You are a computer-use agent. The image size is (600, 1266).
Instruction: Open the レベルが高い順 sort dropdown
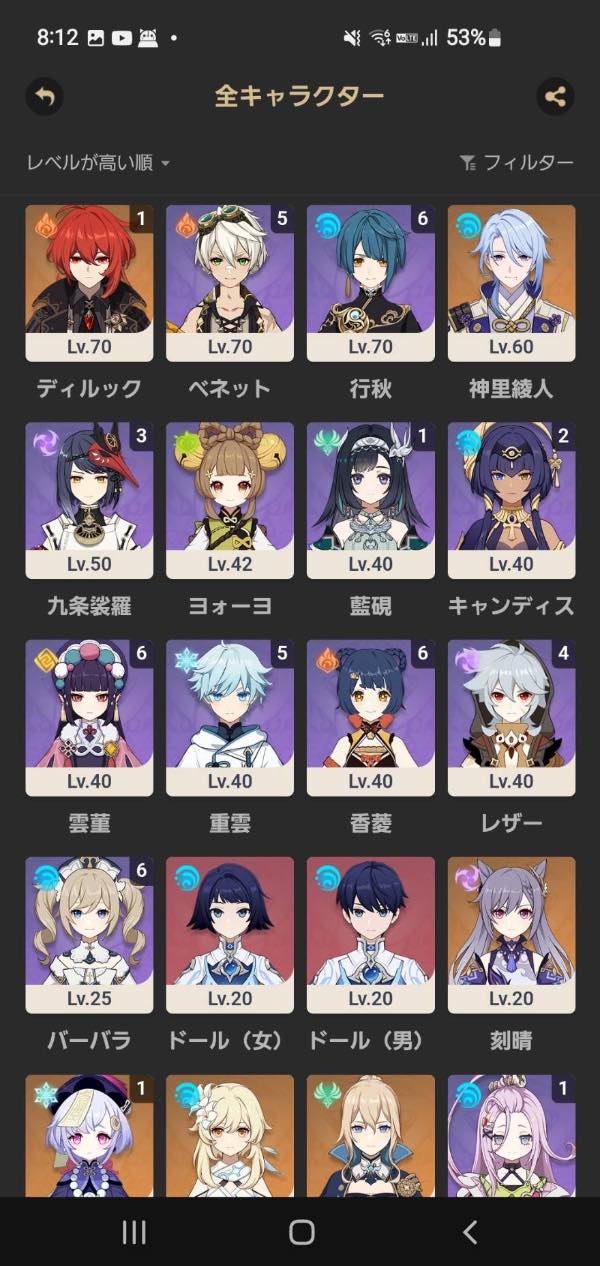click(98, 162)
